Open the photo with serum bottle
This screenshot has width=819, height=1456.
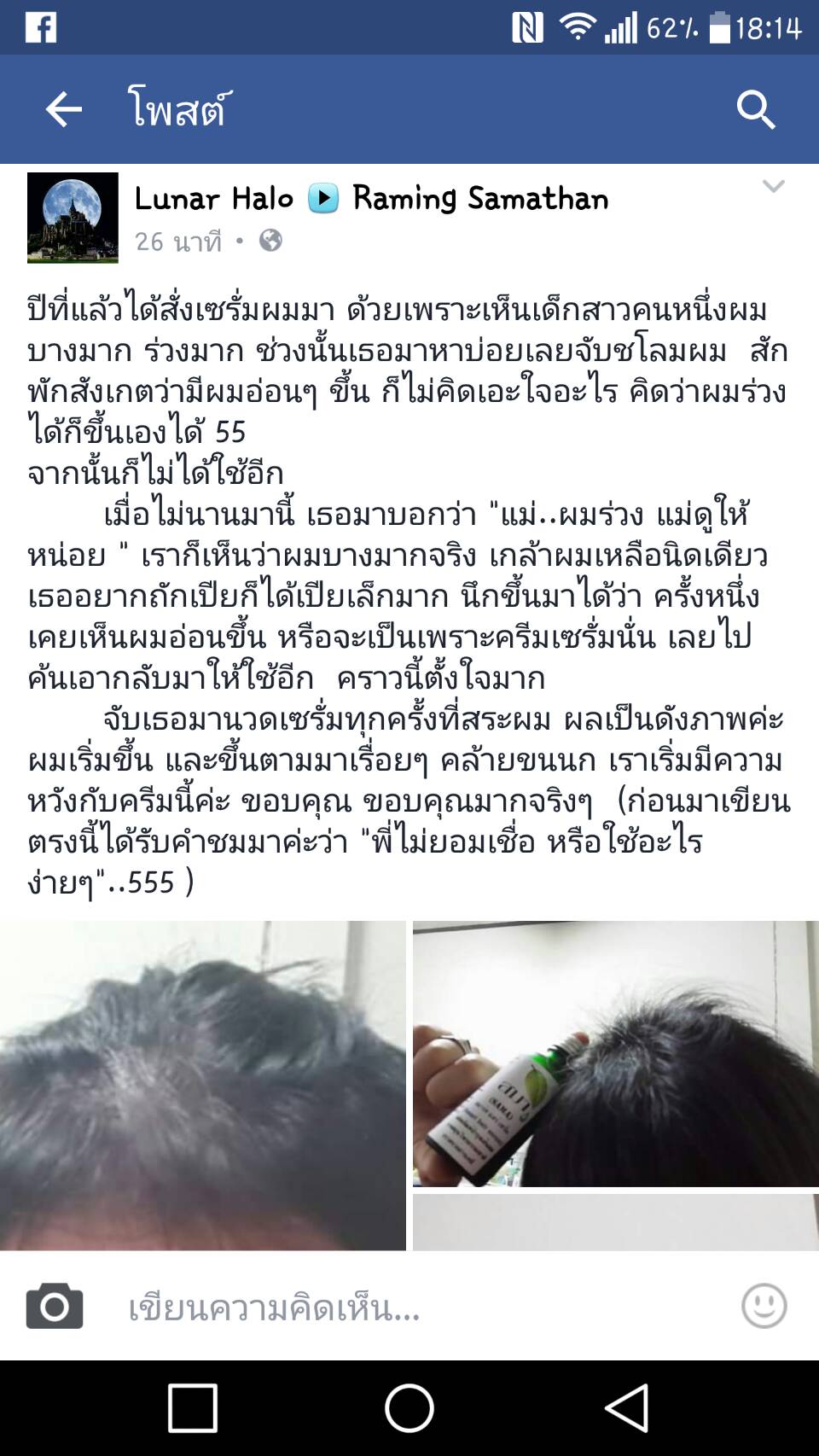coord(615,1053)
